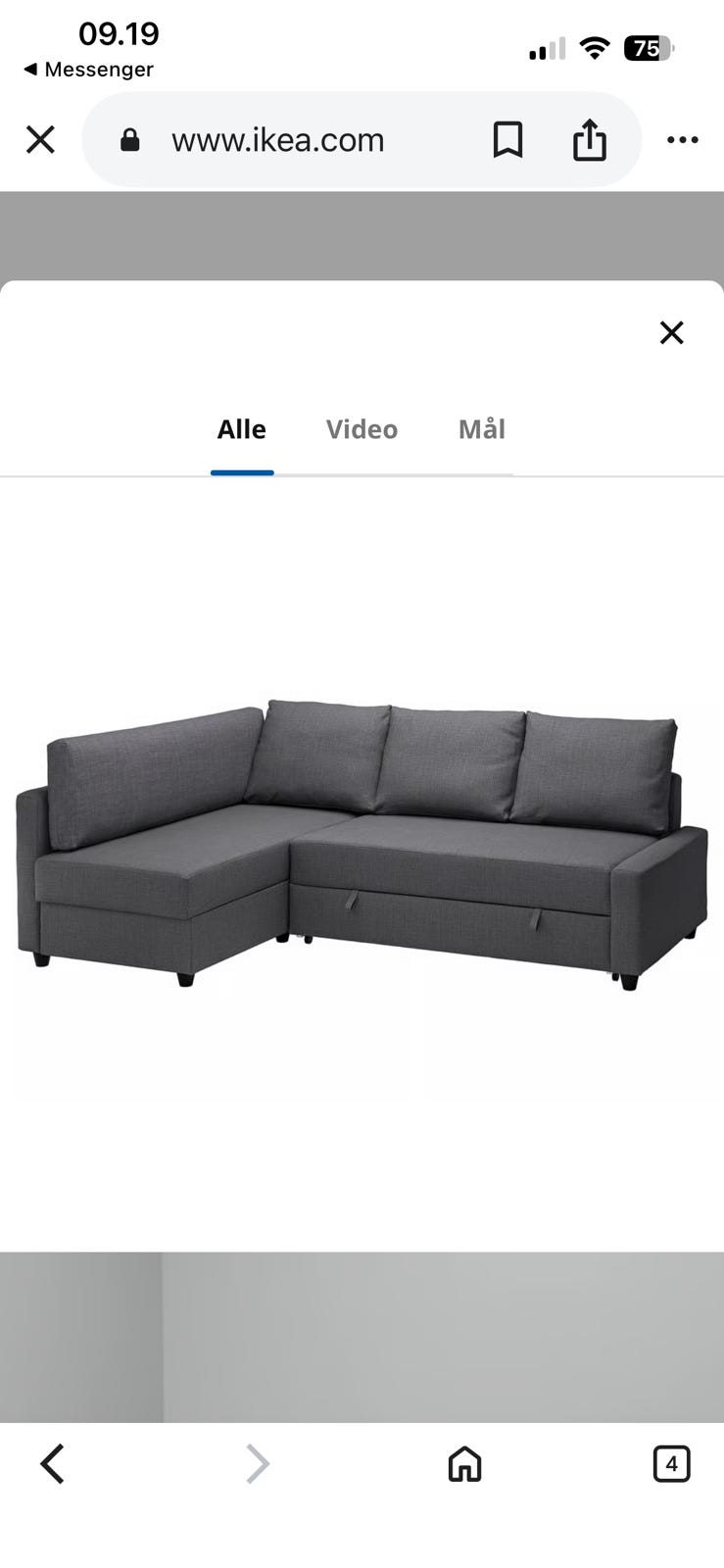
Task: Dismiss the current page with the top-left X
Action: (40, 139)
